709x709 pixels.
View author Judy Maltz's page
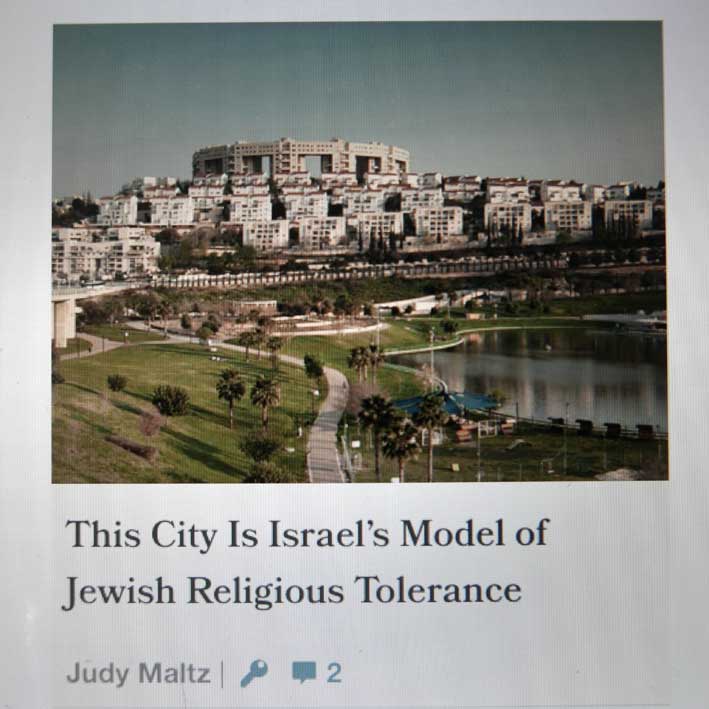click(x=138, y=673)
